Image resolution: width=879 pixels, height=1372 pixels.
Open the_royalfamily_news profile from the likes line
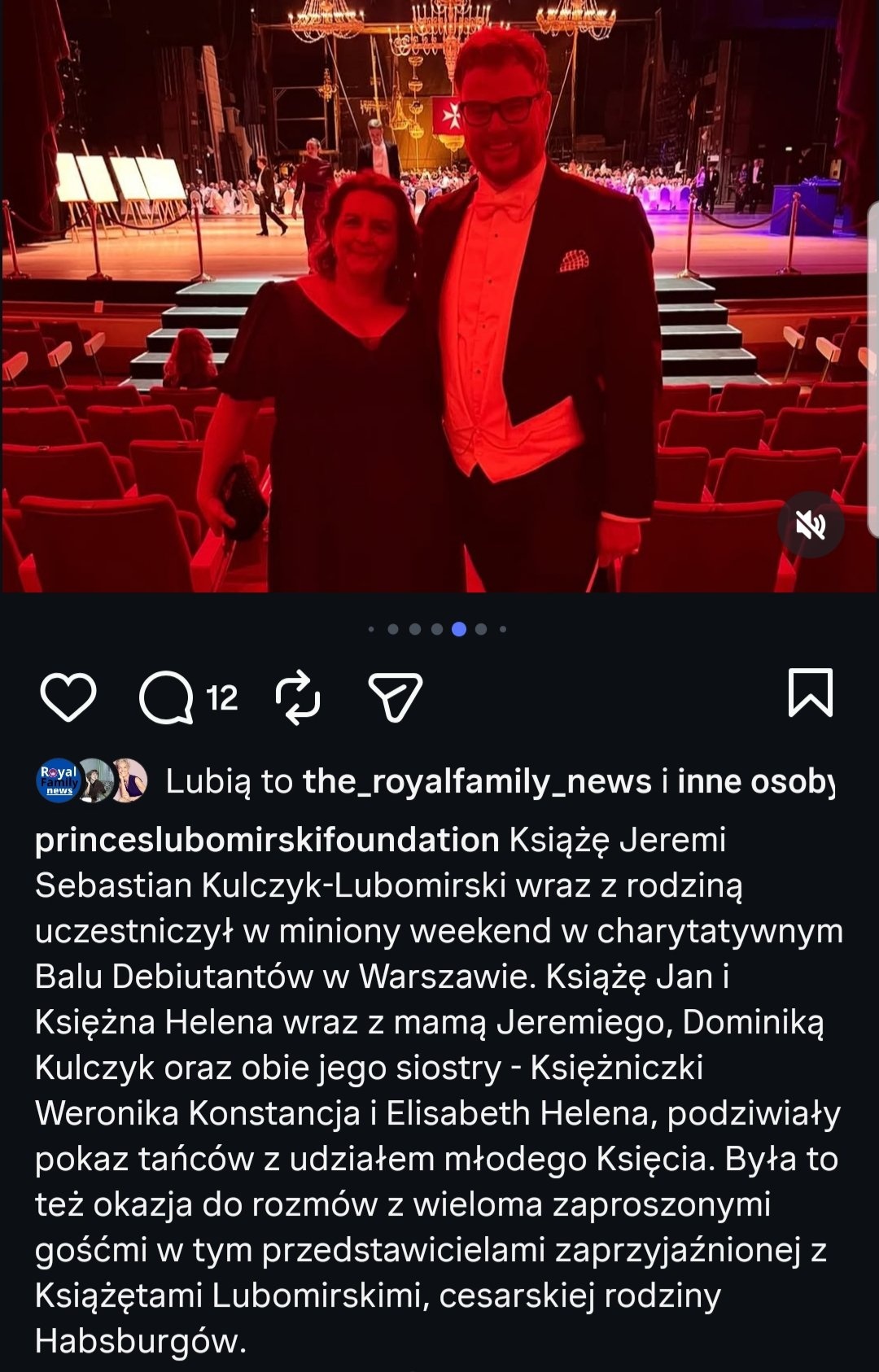coord(477,781)
